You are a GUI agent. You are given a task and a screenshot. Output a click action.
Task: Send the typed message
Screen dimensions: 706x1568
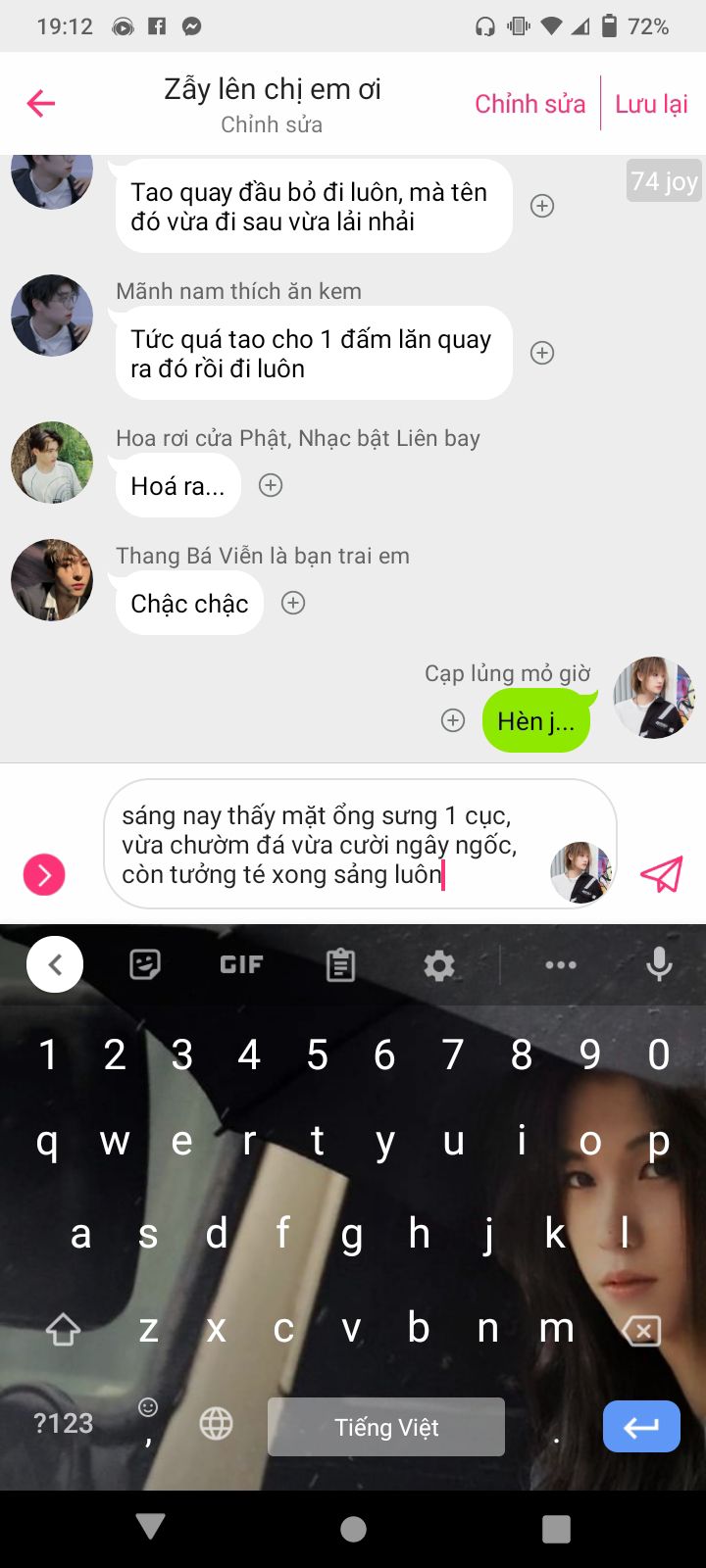pyautogui.click(x=661, y=874)
